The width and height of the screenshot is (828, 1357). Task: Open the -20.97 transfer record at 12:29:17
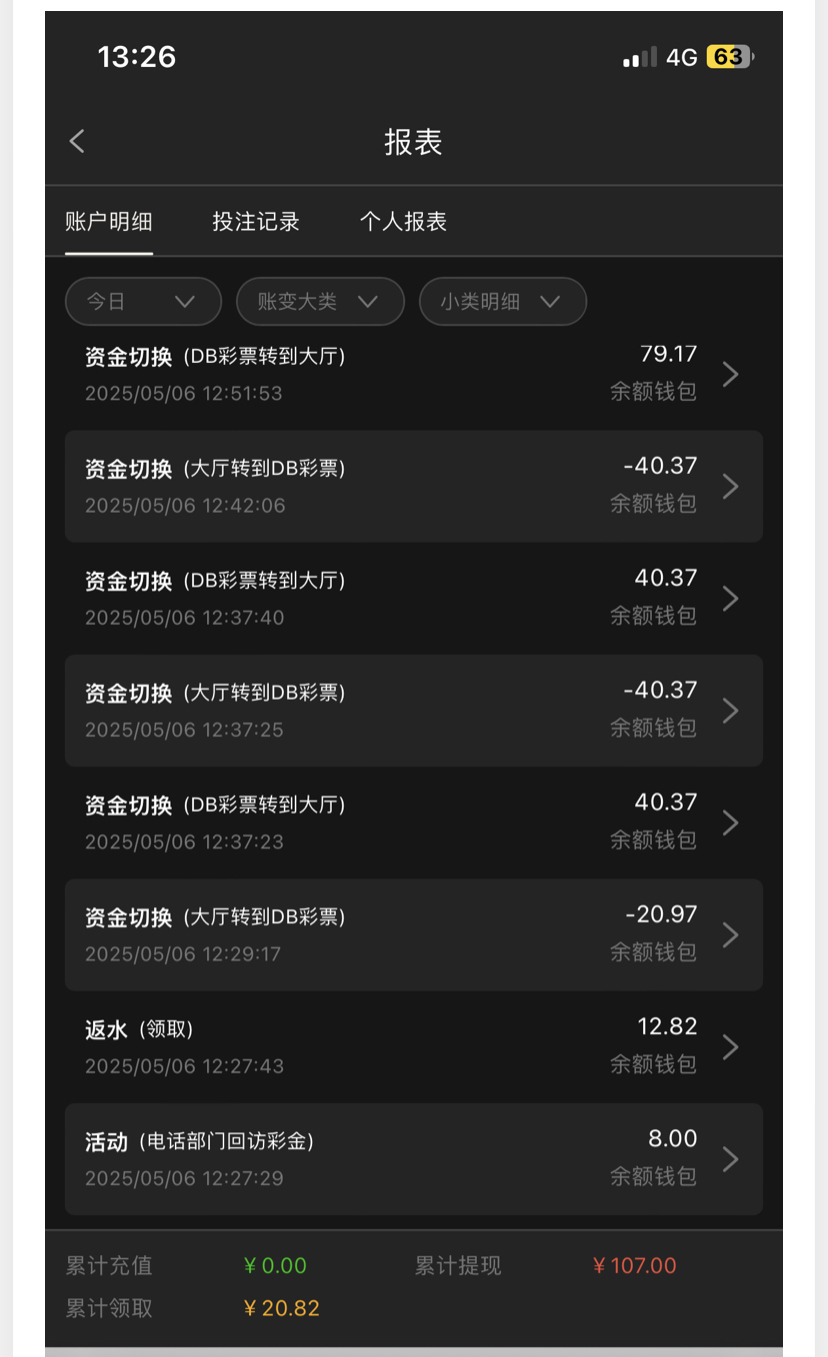click(x=414, y=934)
